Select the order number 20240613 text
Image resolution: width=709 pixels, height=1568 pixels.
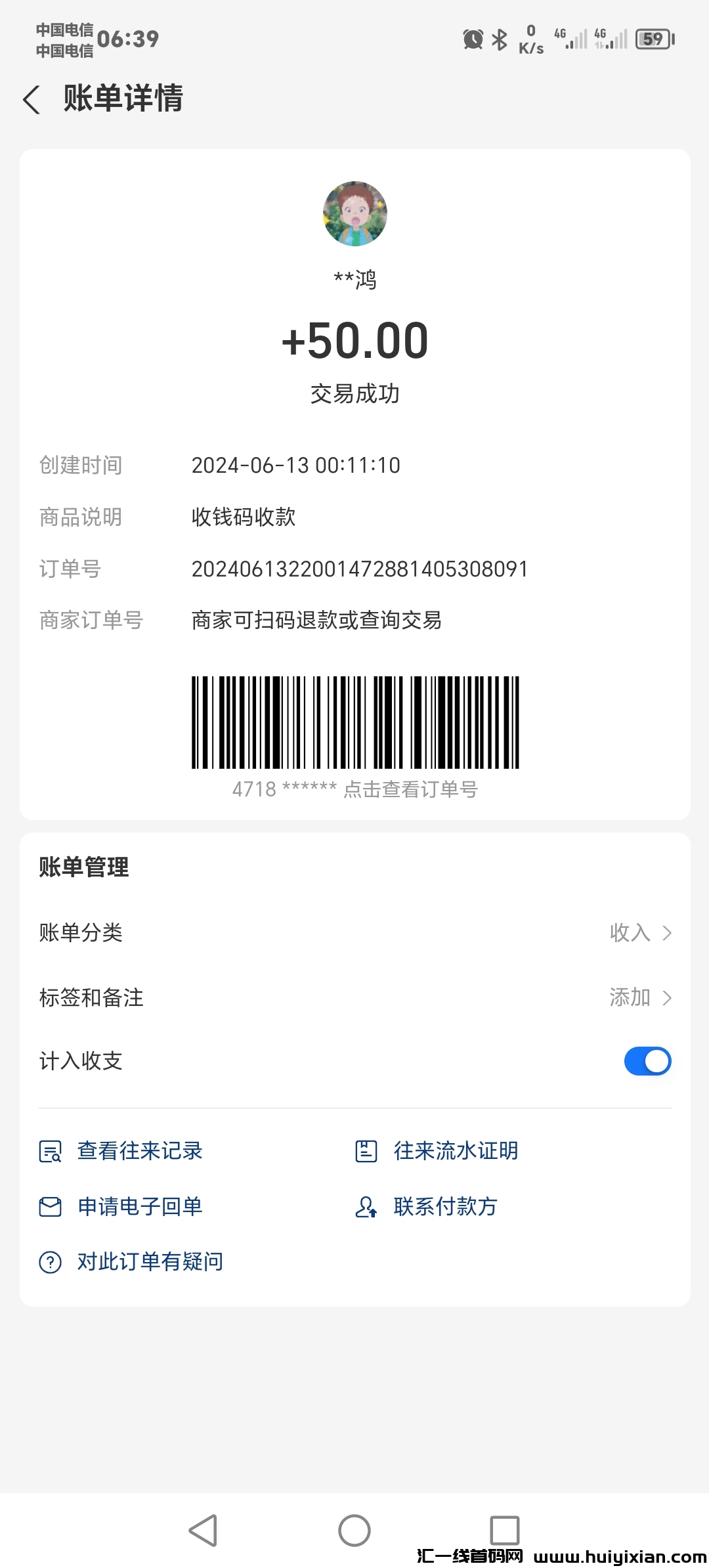(x=360, y=569)
